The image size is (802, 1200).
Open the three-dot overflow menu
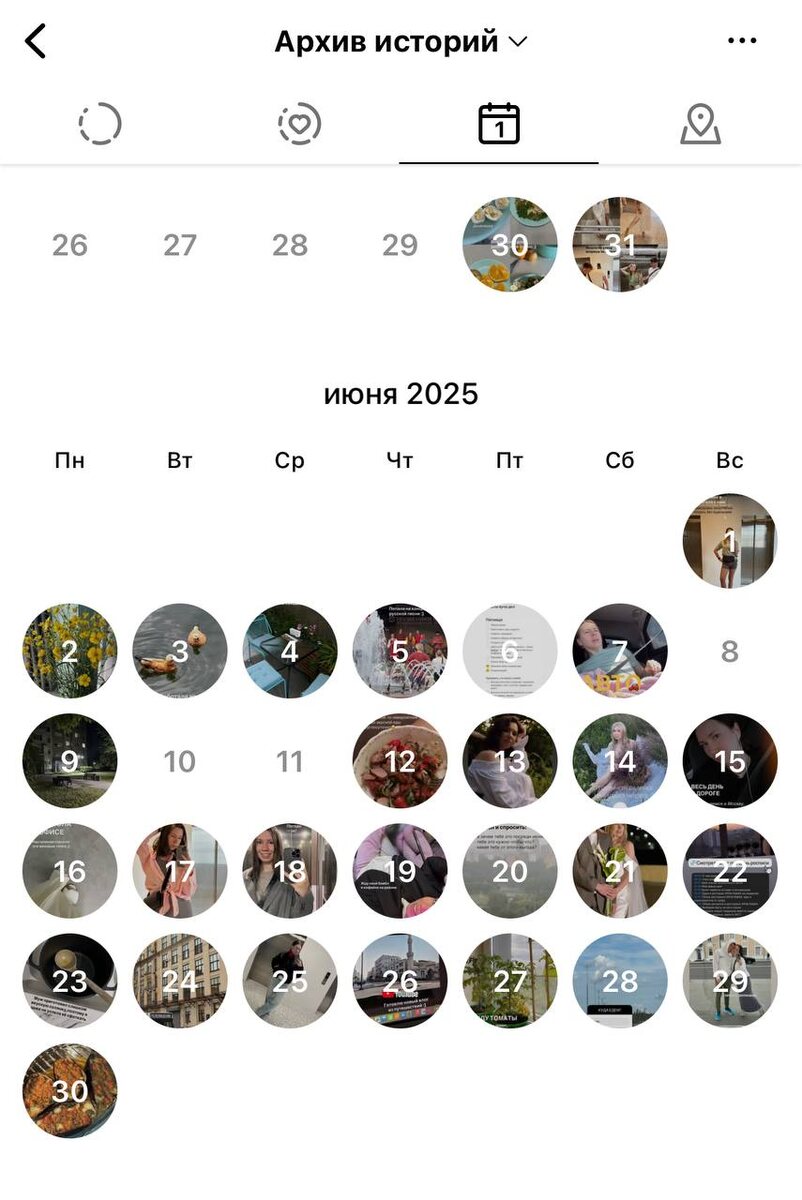[x=742, y=42]
